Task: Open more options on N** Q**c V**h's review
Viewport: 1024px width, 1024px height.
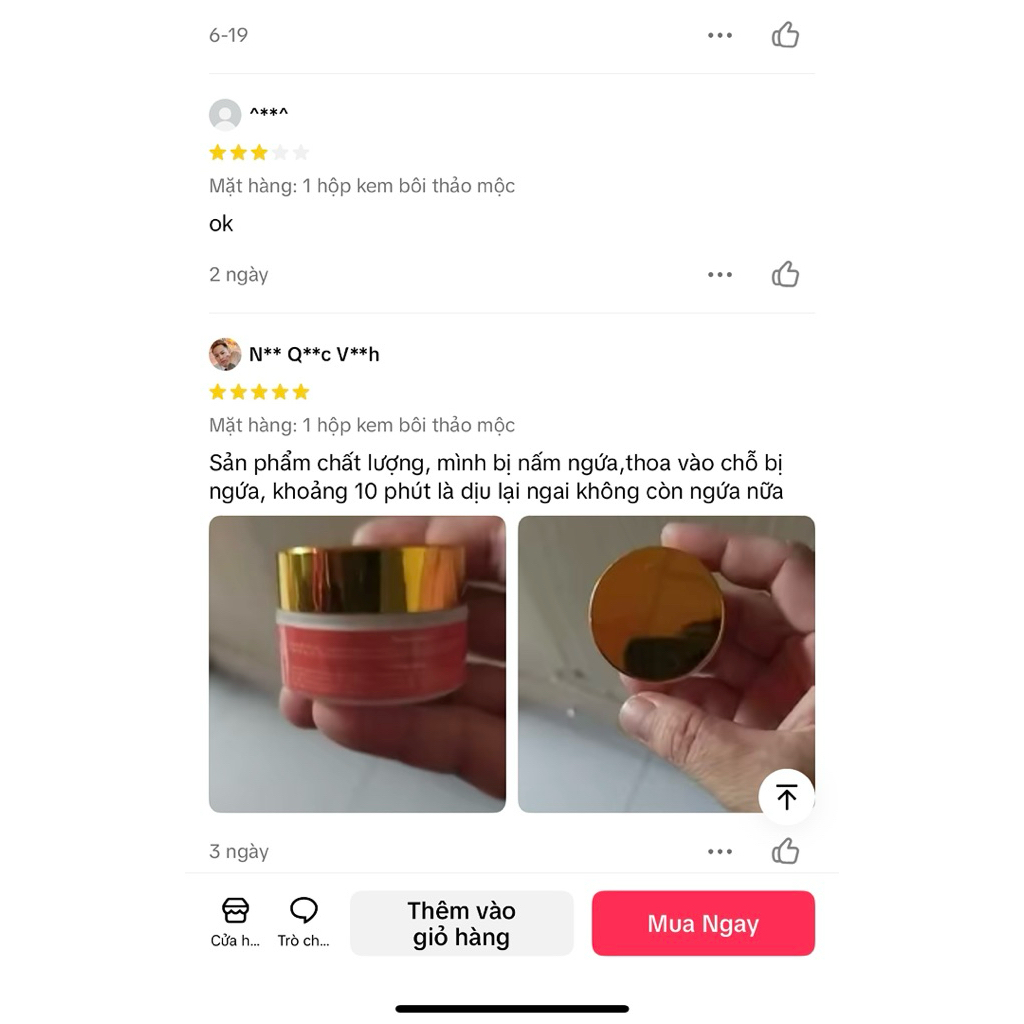Action: (x=720, y=851)
